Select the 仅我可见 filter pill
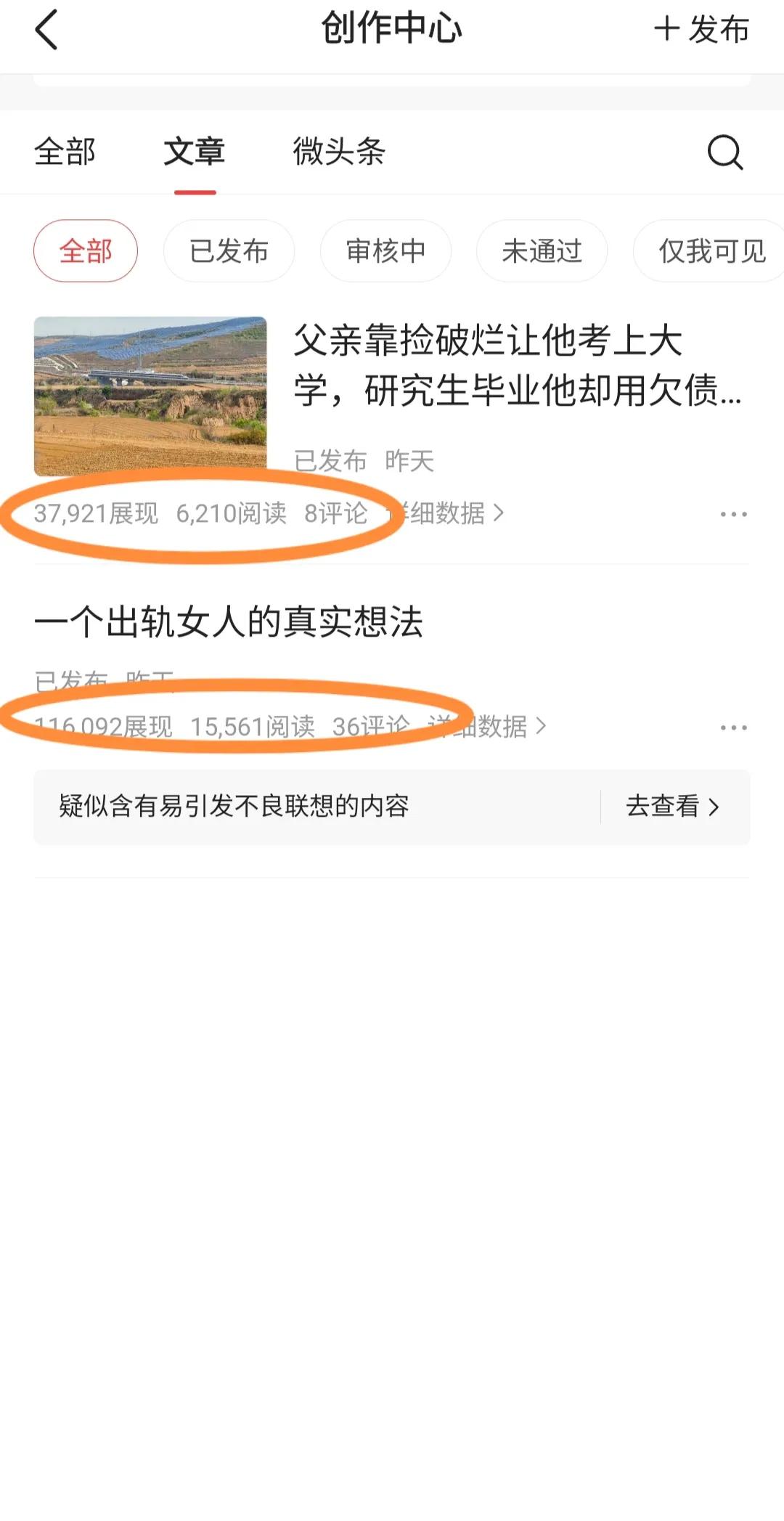784x1521 pixels. tap(708, 250)
